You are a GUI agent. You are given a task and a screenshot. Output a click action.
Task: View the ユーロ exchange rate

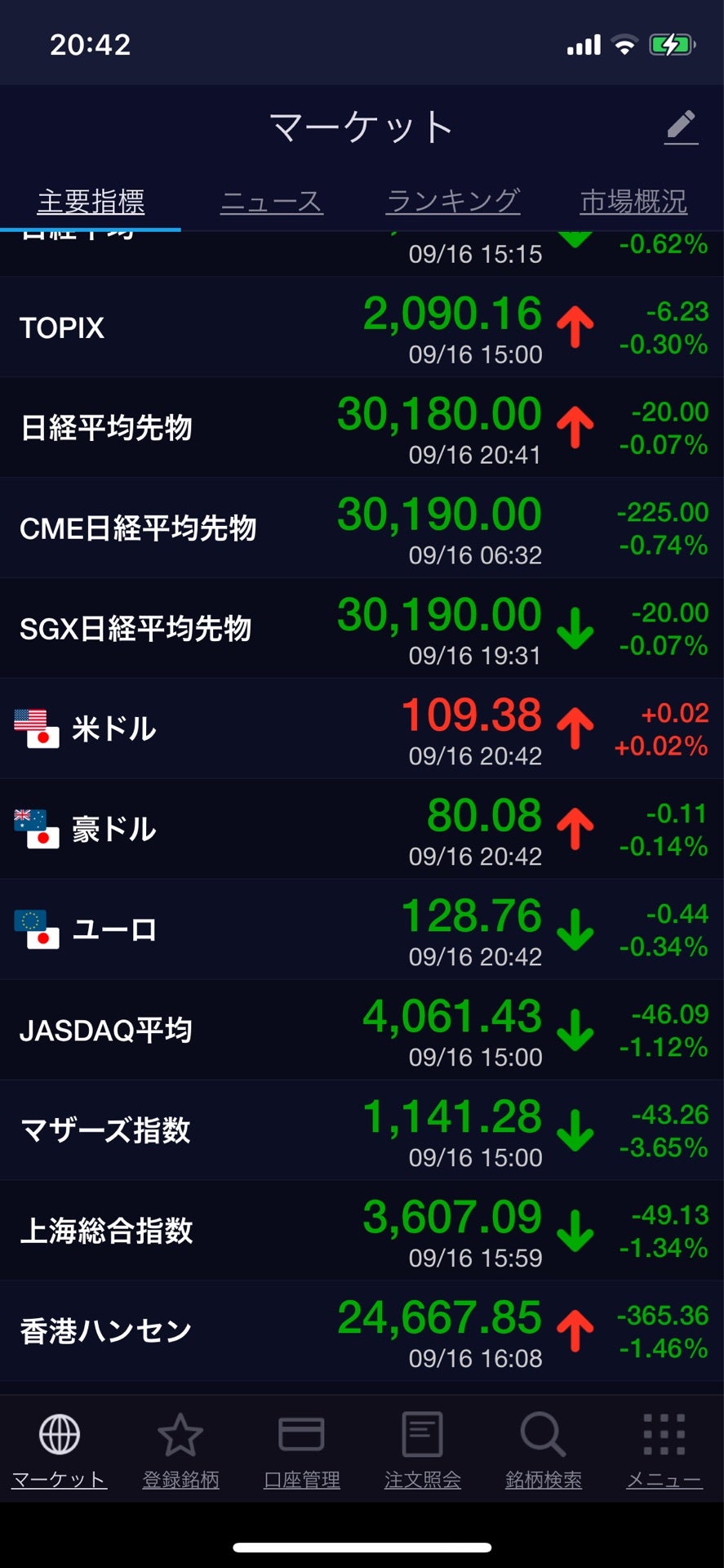pyautogui.click(x=362, y=930)
